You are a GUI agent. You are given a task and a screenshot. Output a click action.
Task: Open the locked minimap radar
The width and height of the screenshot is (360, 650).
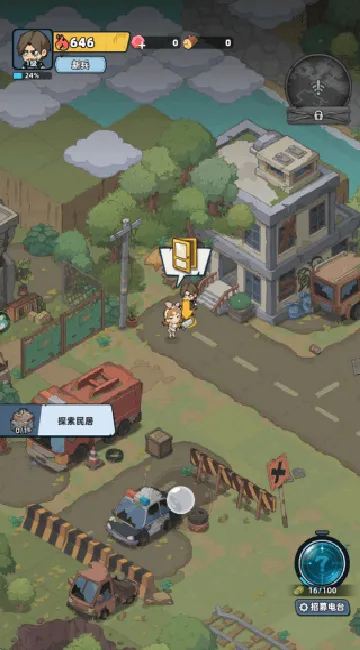pos(318,90)
